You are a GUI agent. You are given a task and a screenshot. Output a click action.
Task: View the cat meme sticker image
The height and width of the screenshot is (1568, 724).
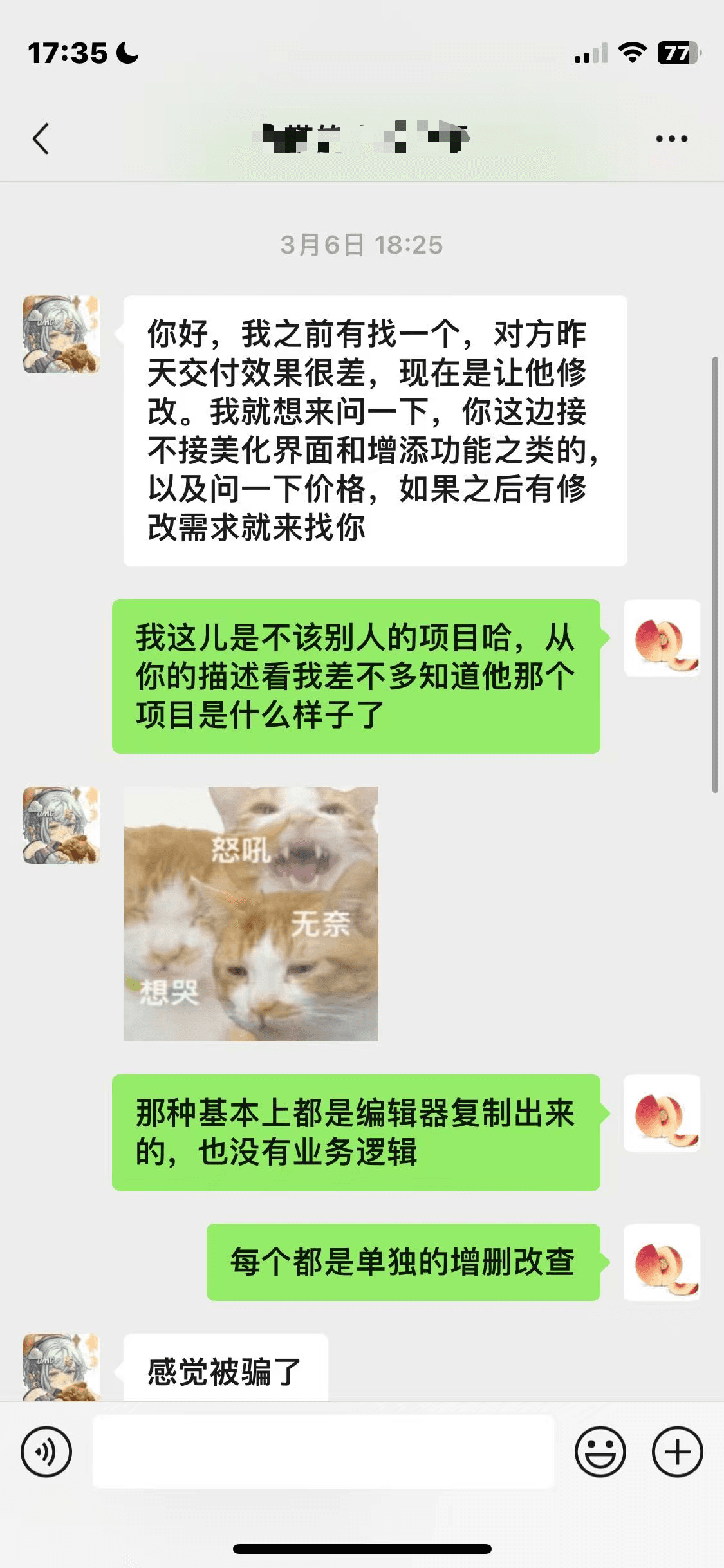pos(251,913)
